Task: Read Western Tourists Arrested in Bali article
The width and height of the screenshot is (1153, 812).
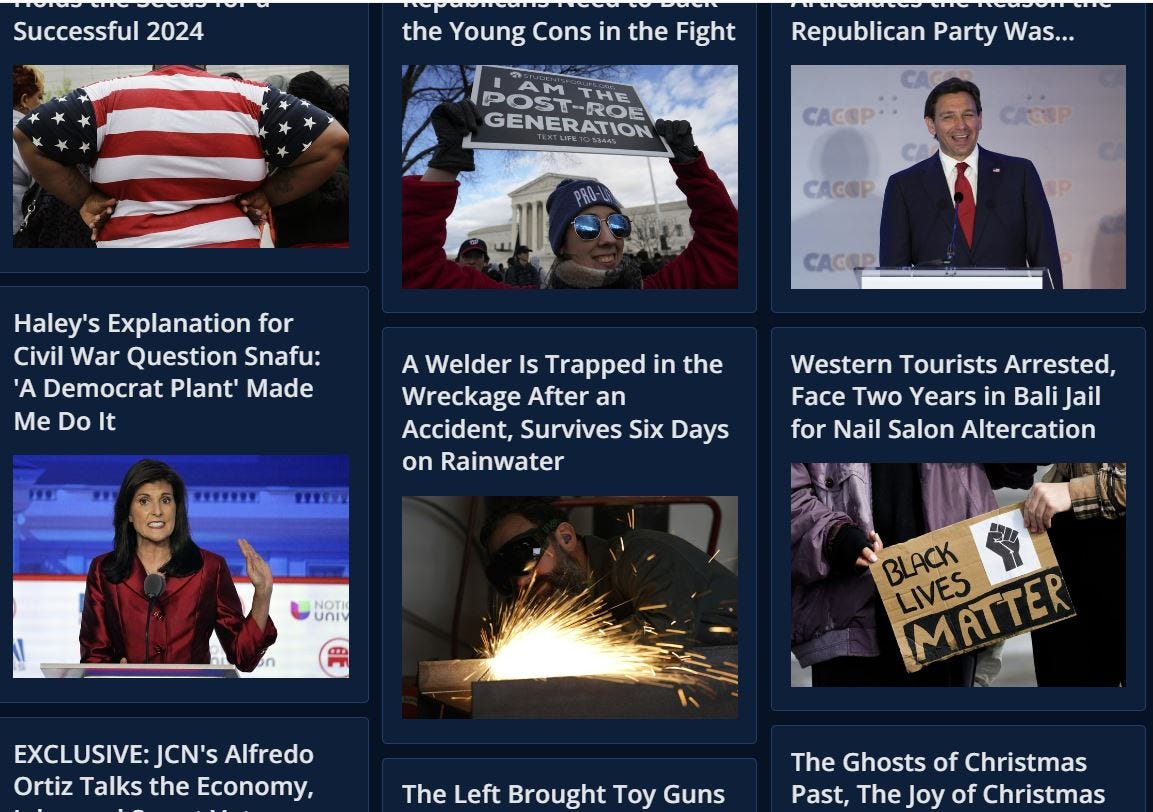Action: point(952,396)
